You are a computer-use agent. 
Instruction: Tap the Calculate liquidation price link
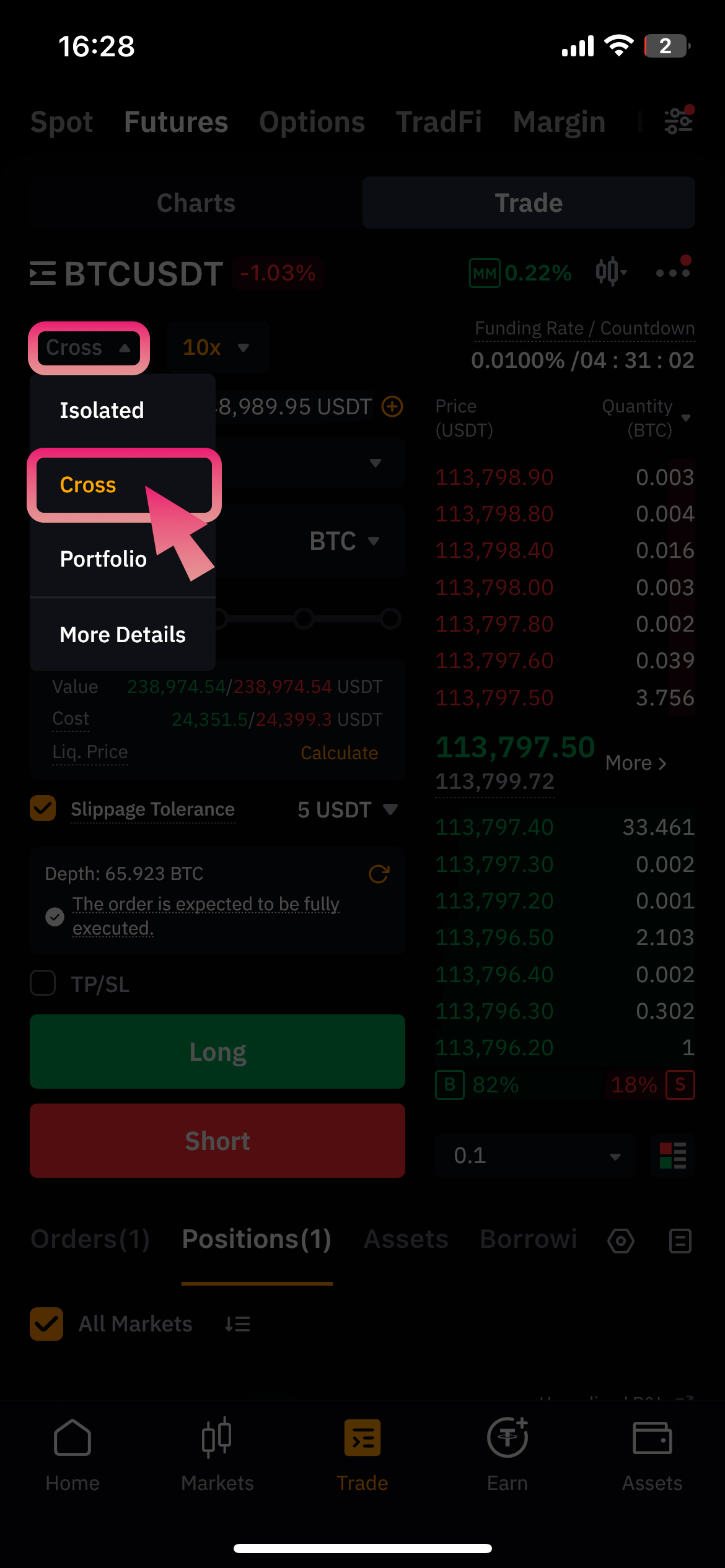point(339,752)
